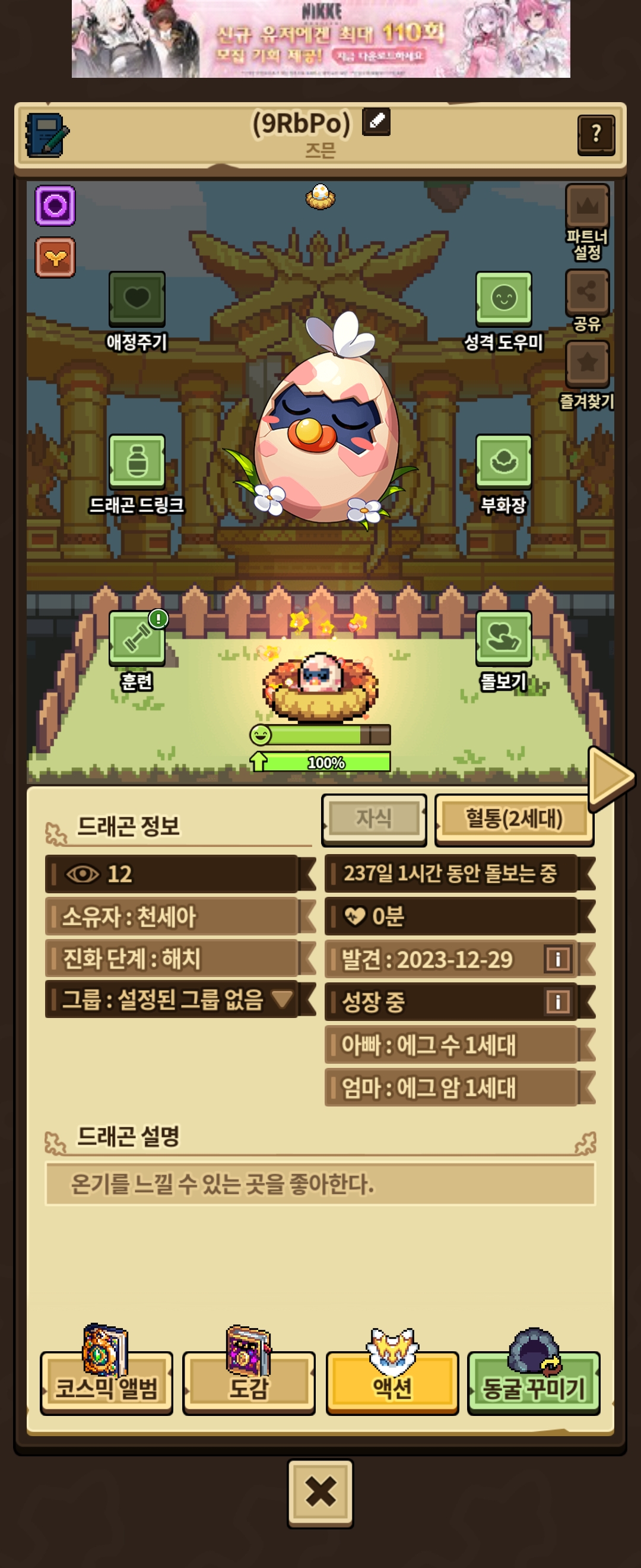This screenshot has width=641, height=1568.
Task: Expand the 그룹 group dropdown
Action: click(282, 999)
